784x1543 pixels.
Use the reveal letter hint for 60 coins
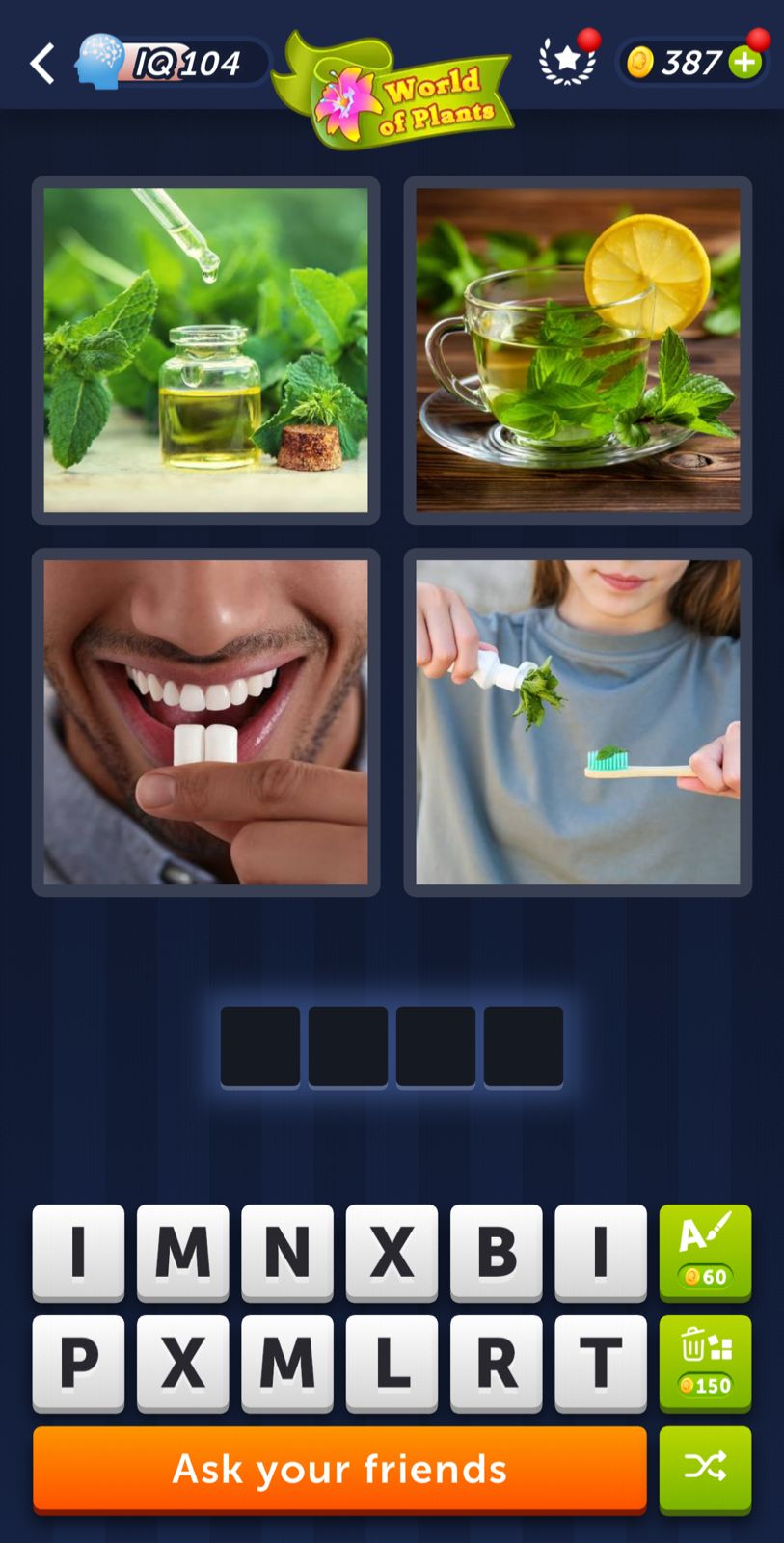point(705,1252)
